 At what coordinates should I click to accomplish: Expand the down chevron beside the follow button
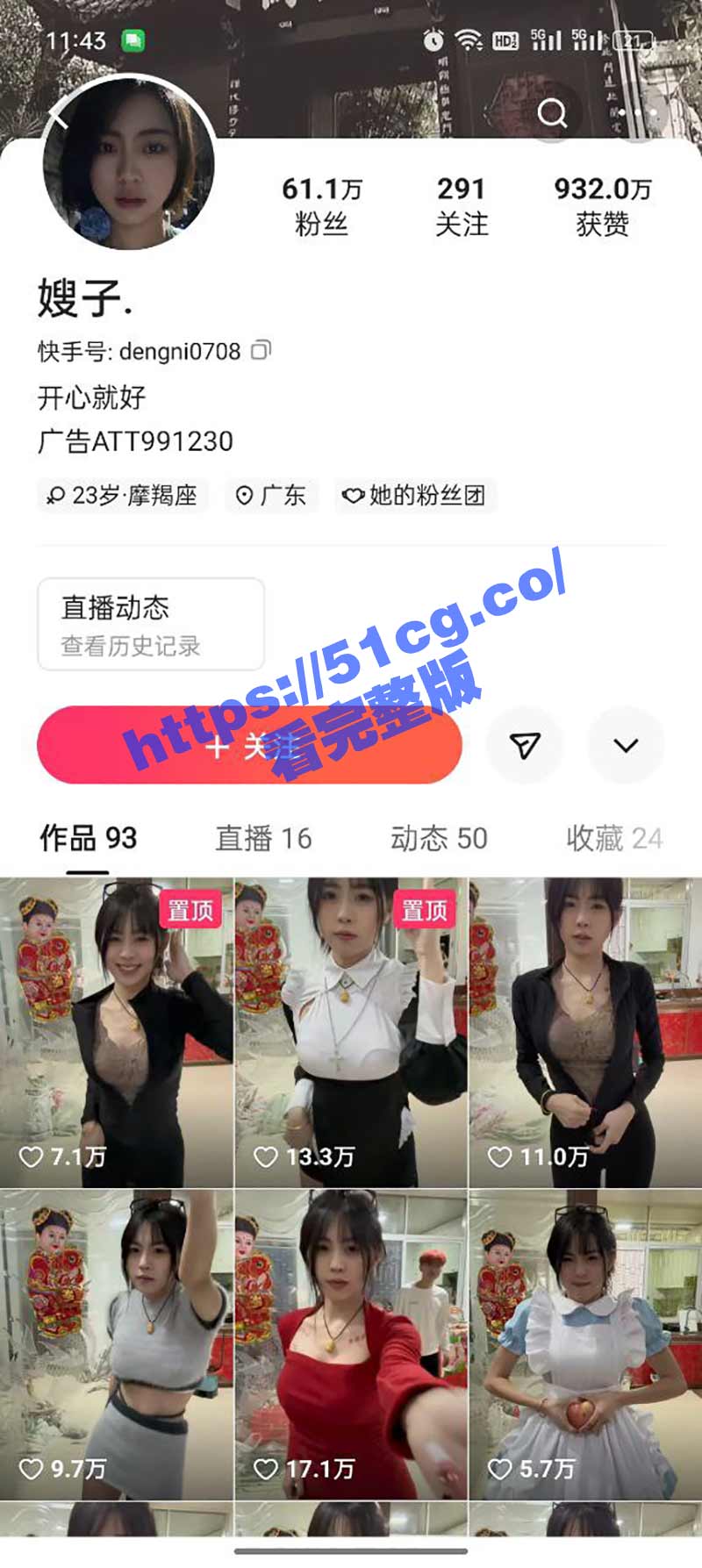coord(626,746)
